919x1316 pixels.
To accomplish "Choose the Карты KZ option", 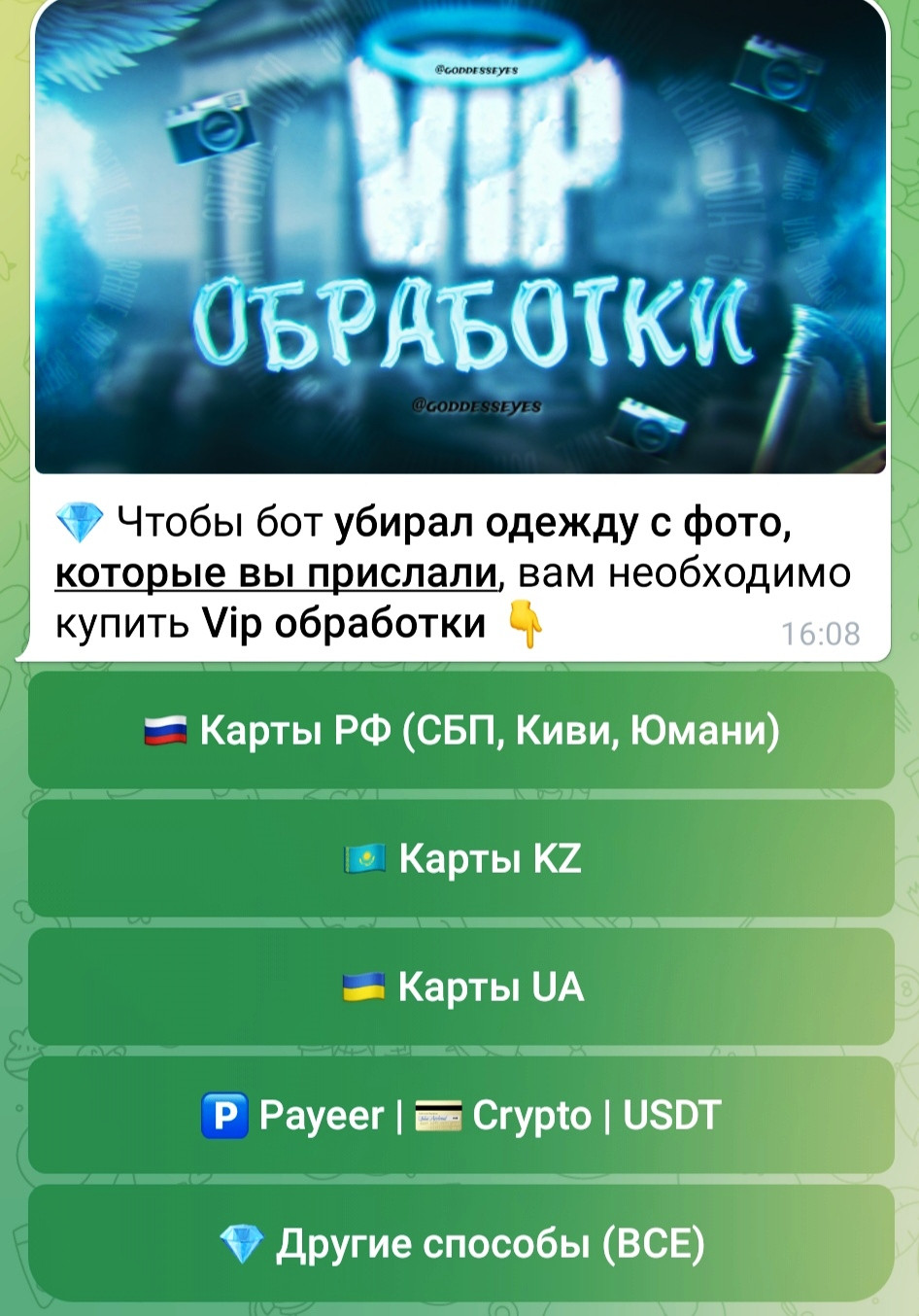I will [x=460, y=858].
